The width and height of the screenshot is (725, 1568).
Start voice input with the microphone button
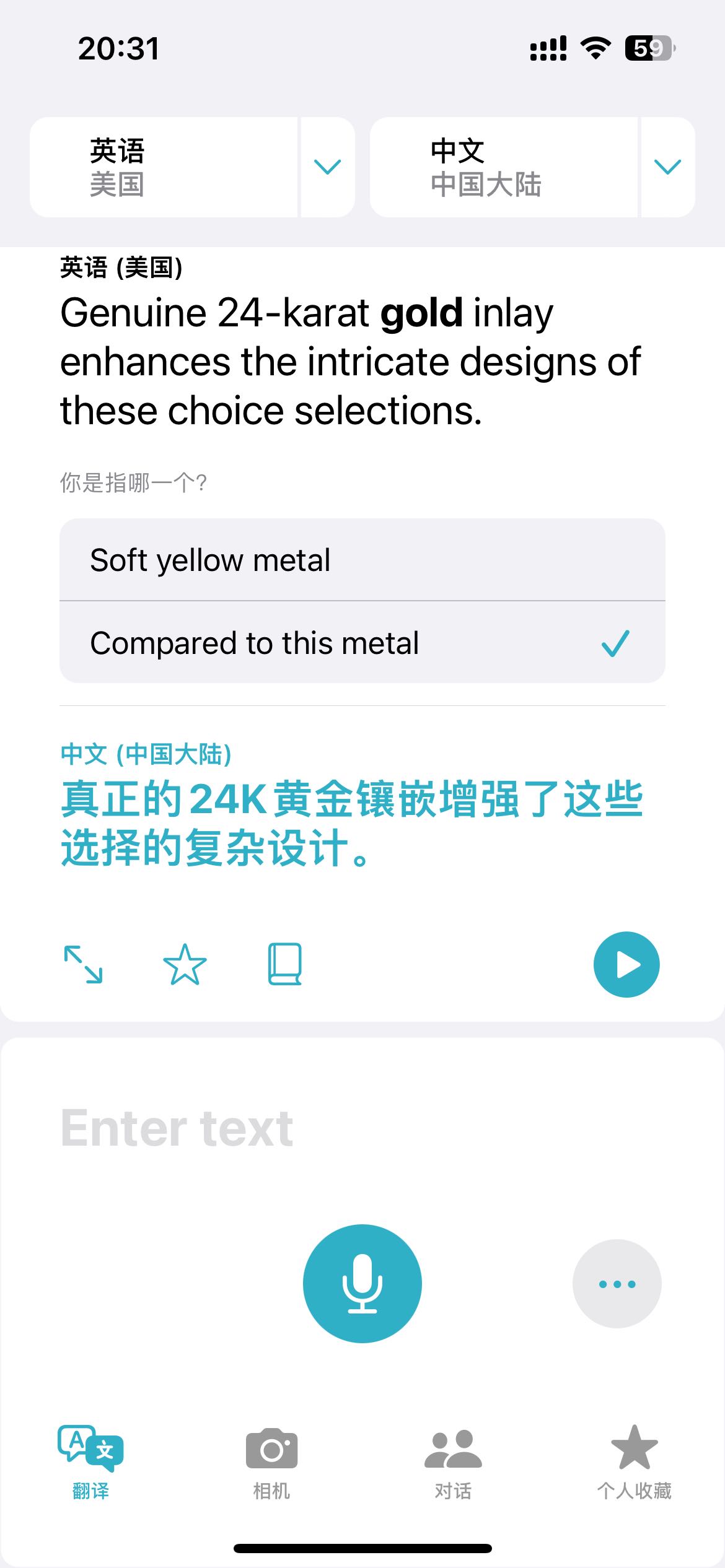tap(362, 1284)
